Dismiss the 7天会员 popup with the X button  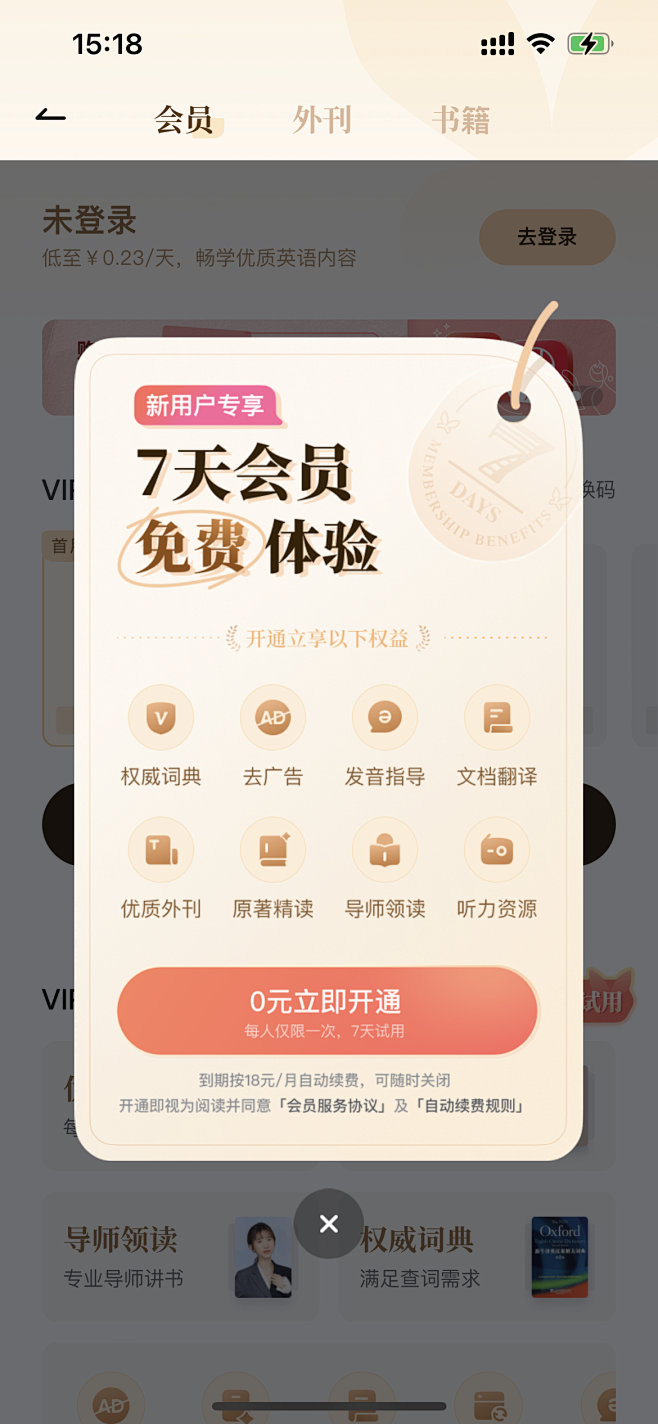click(x=329, y=1224)
